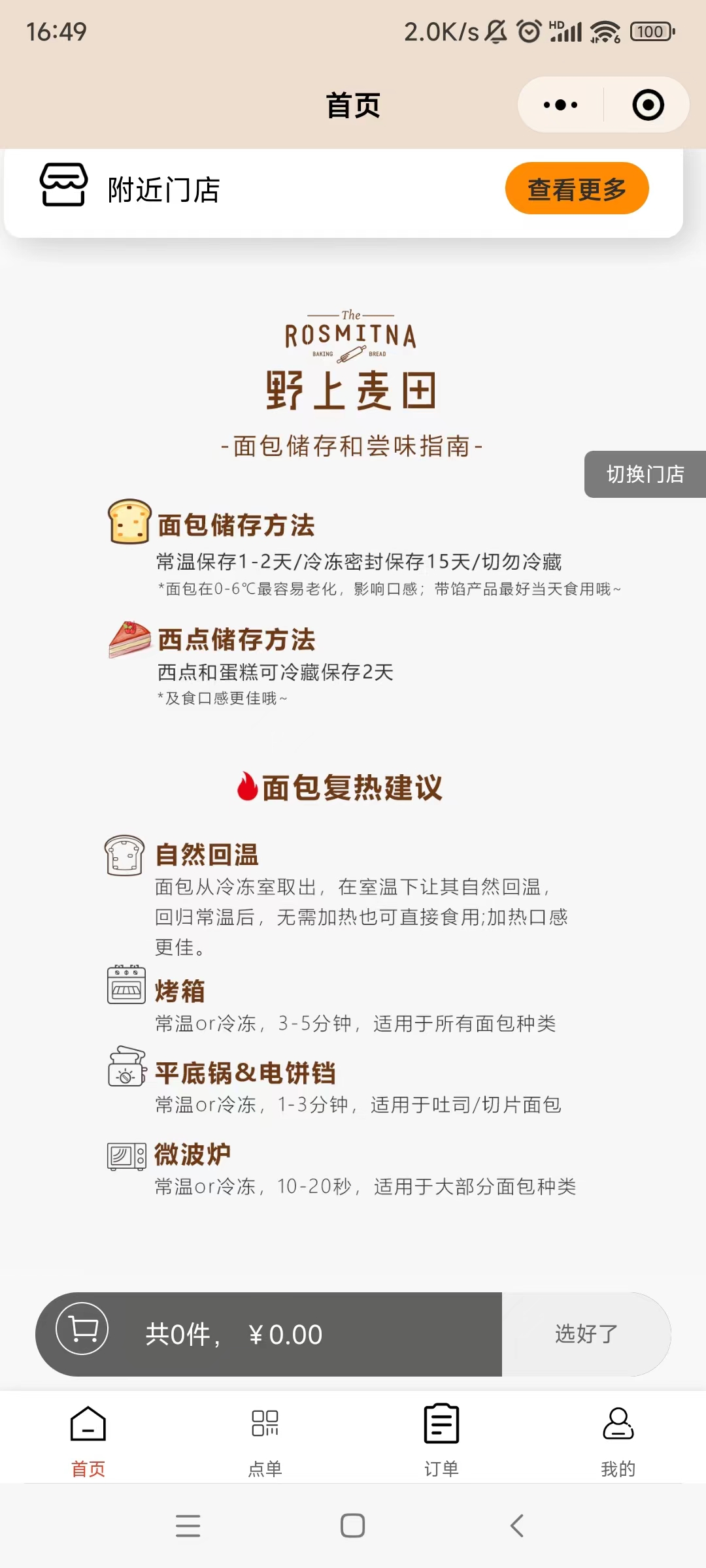Open the 附近门店 nearby stores row
The height and width of the screenshot is (1568, 706).
click(x=163, y=190)
